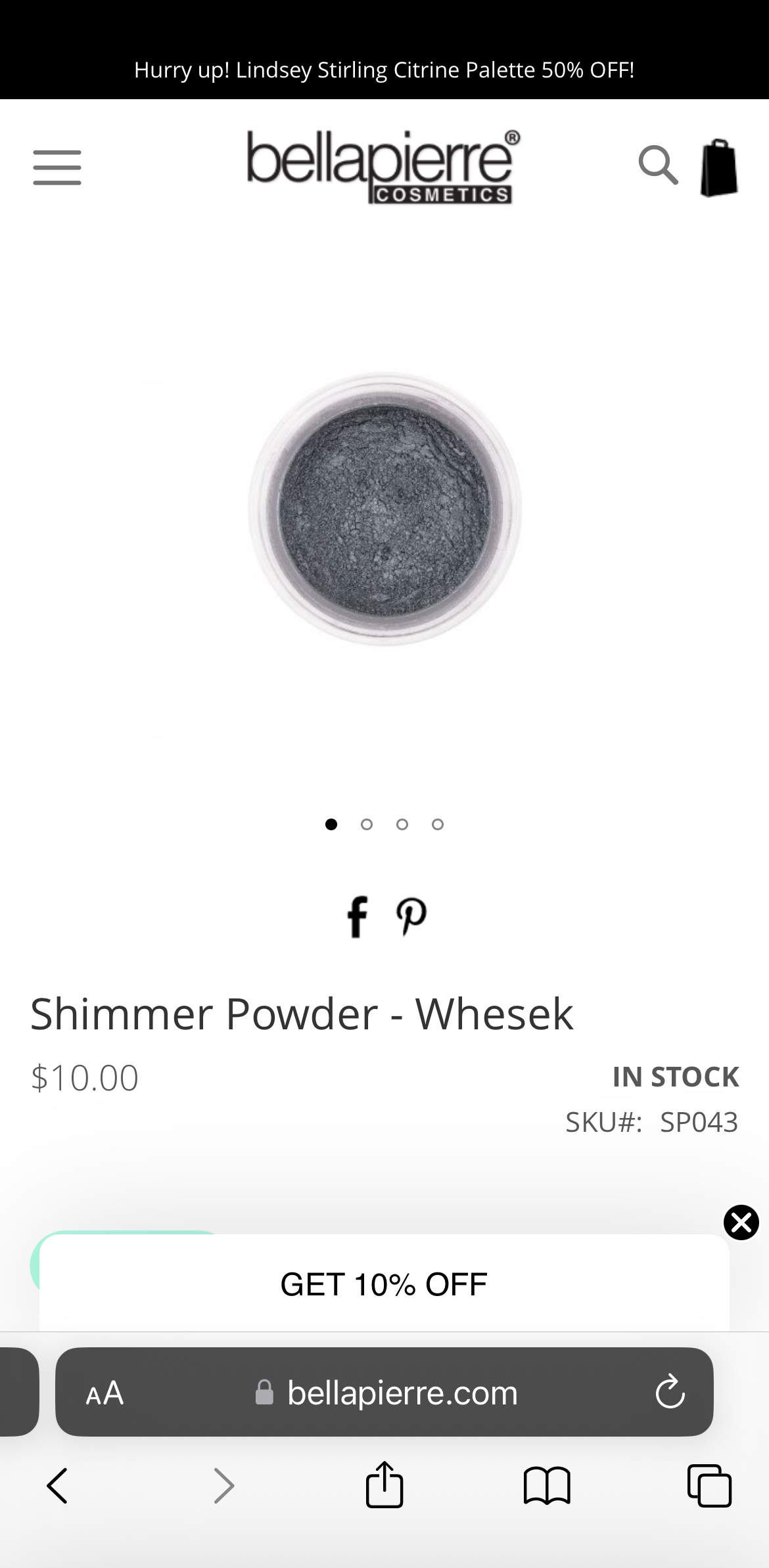
Task: Tap the Bellapierre Cosmetics logo
Action: click(384, 166)
